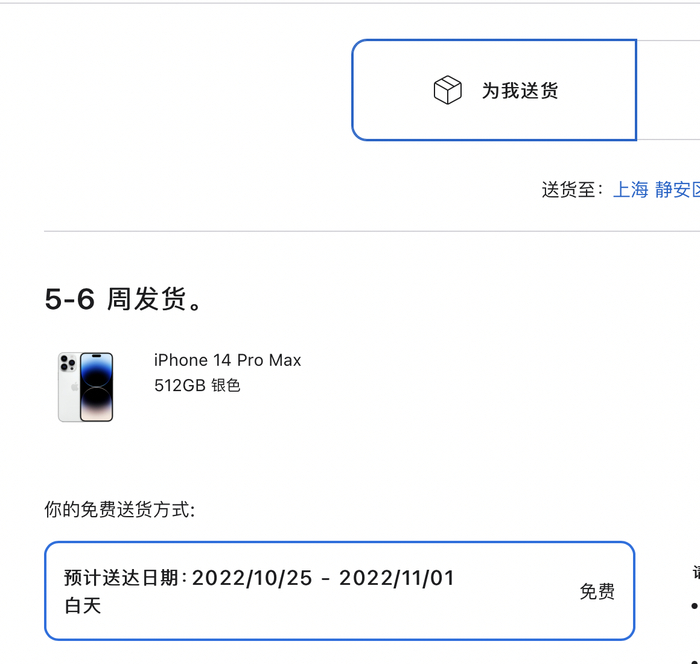Choose the free 2022/10/25 - 2022/11/01 delivery slot
This screenshot has width=700, height=664.
(340, 591)
